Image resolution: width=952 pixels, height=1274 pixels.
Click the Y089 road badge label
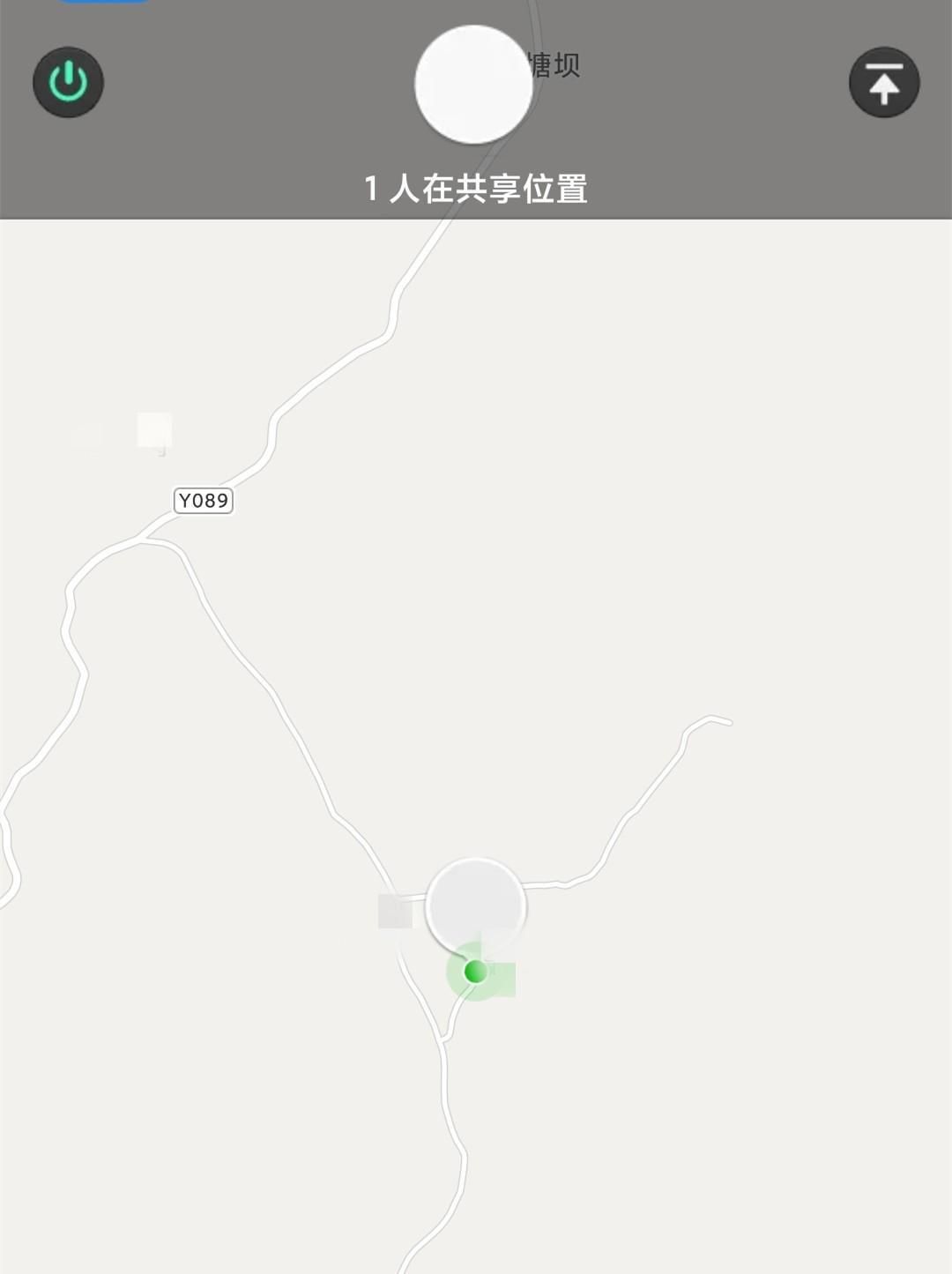tap(201, 499)
